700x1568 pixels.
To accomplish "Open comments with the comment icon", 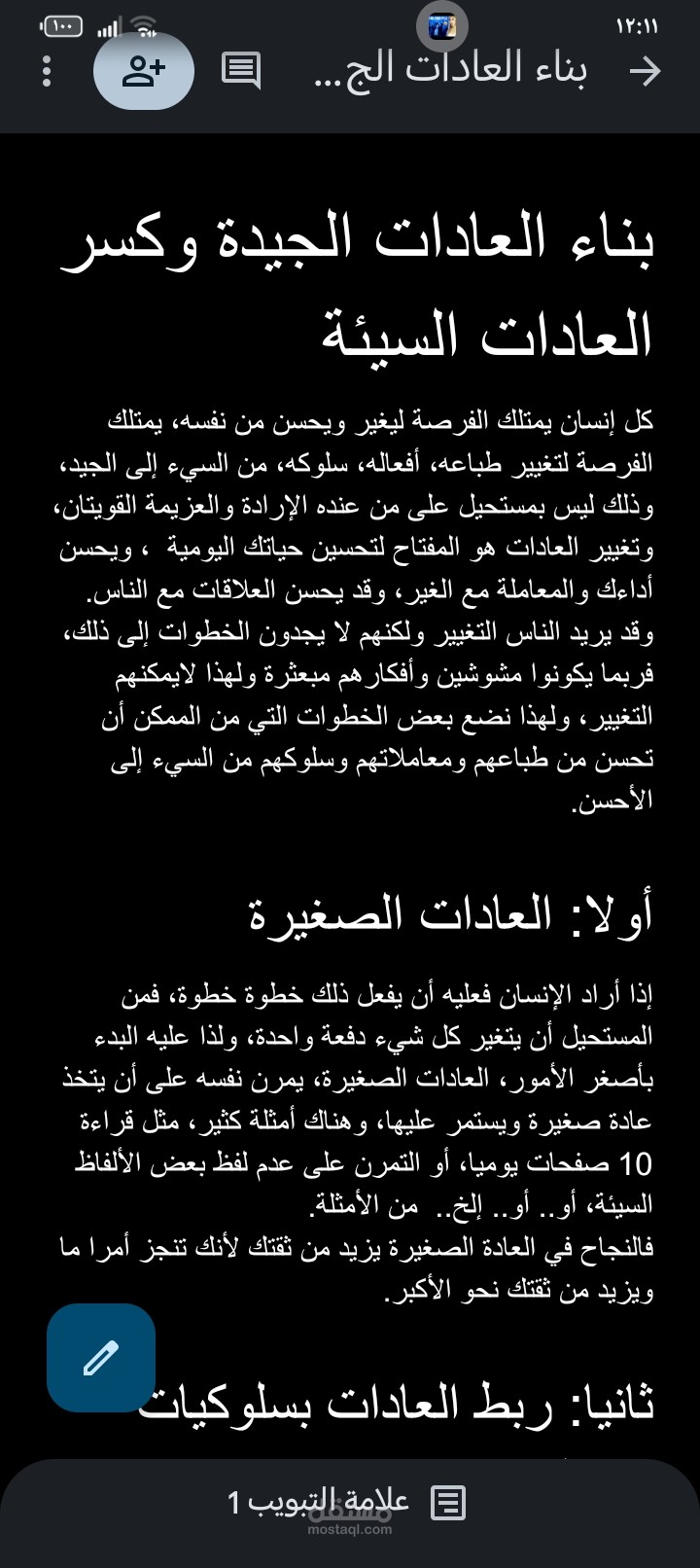I will (x=241, y=70).
